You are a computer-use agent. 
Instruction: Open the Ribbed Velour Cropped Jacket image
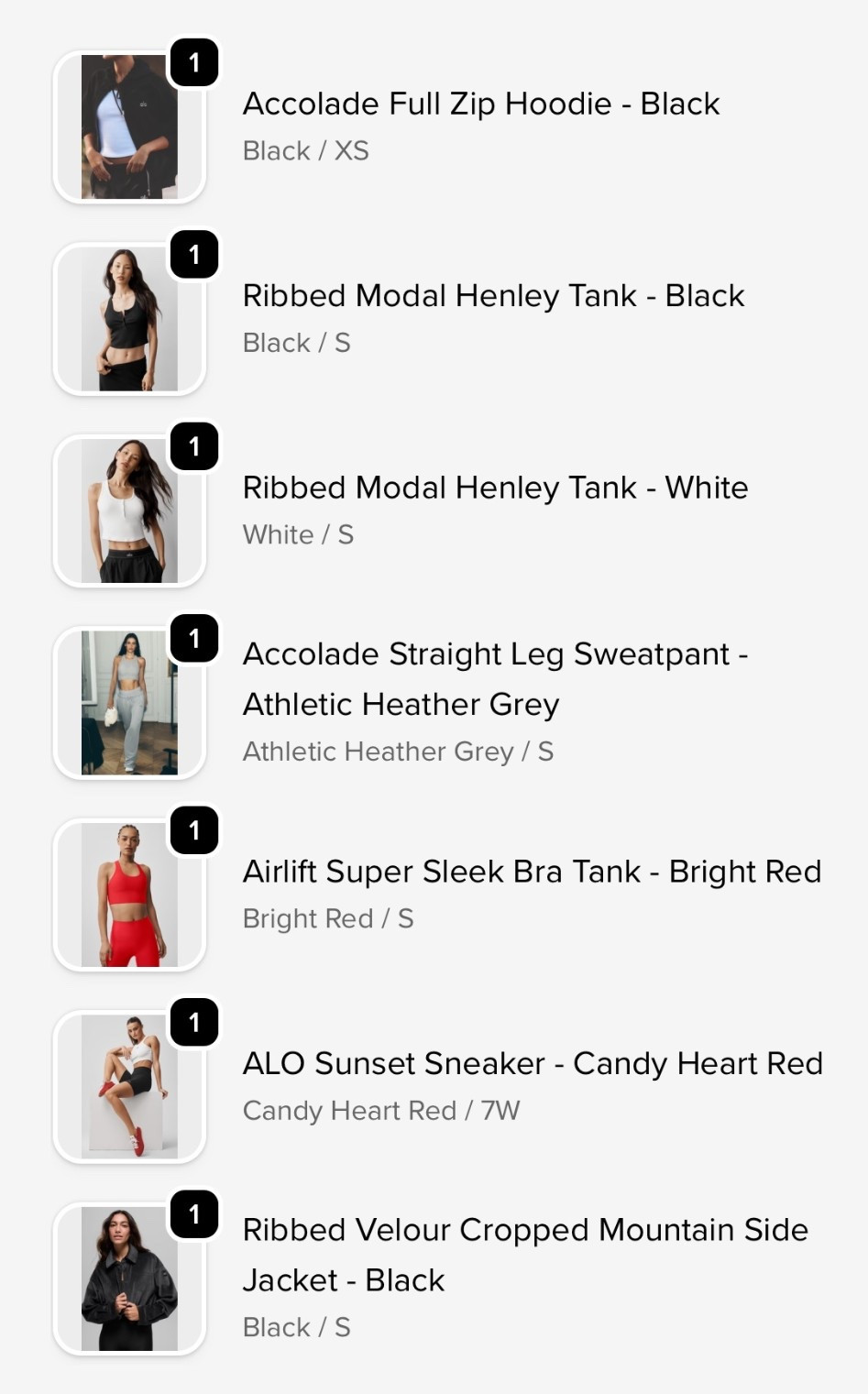coord(129,1278)
